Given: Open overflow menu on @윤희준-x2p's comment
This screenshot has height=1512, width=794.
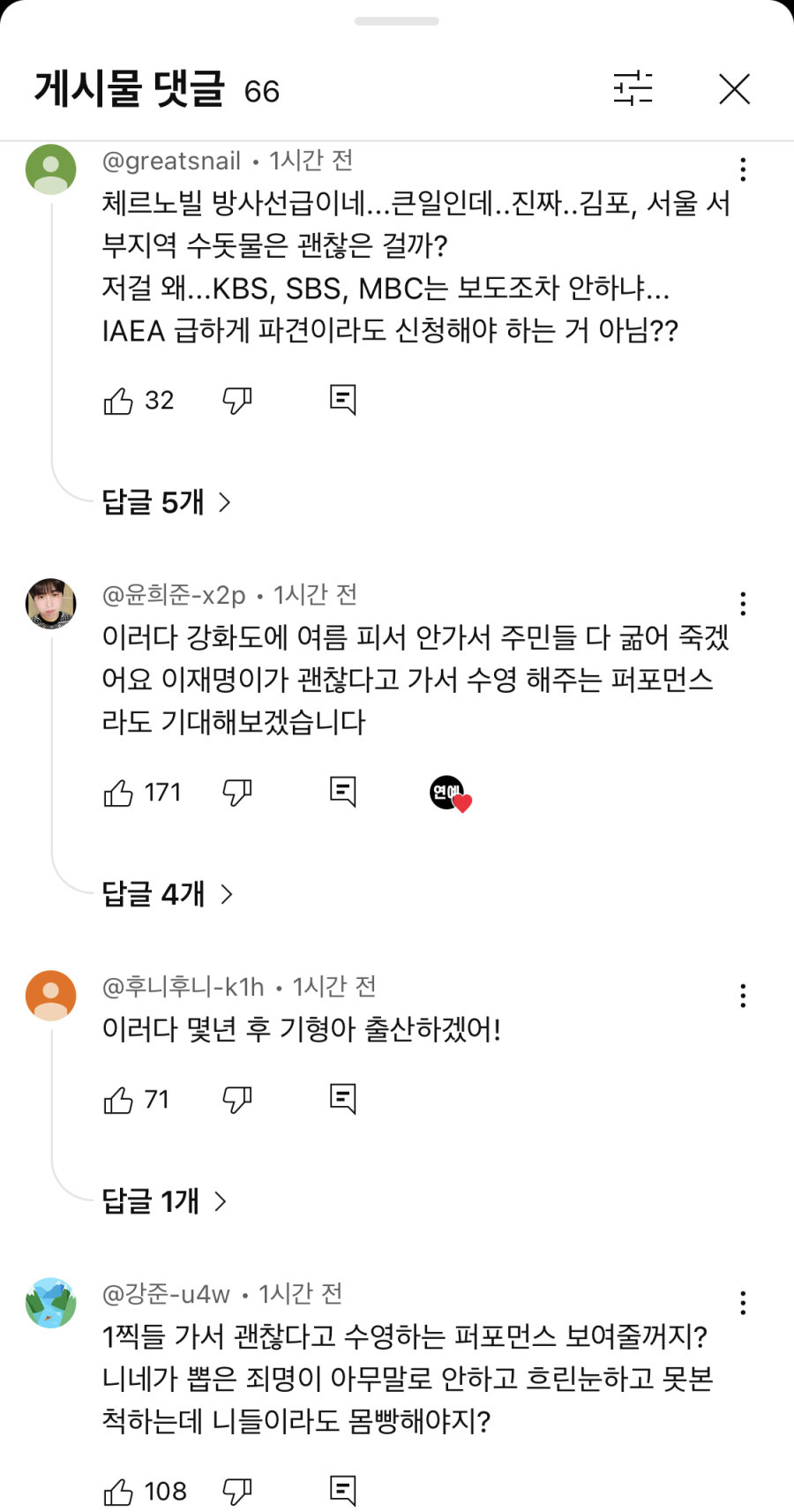Looking at the screenshot, I should pyautogui.click(x=743, y=604).
